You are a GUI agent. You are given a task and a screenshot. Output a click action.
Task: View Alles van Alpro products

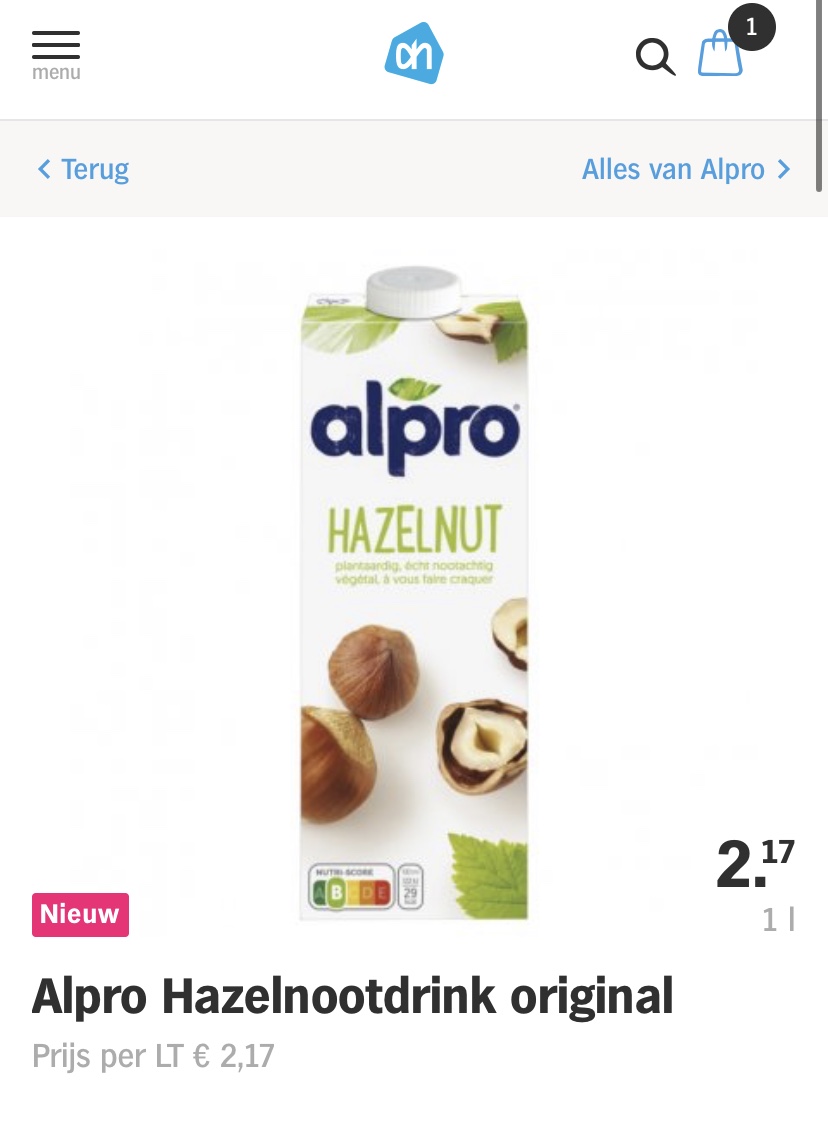[685, 169]
